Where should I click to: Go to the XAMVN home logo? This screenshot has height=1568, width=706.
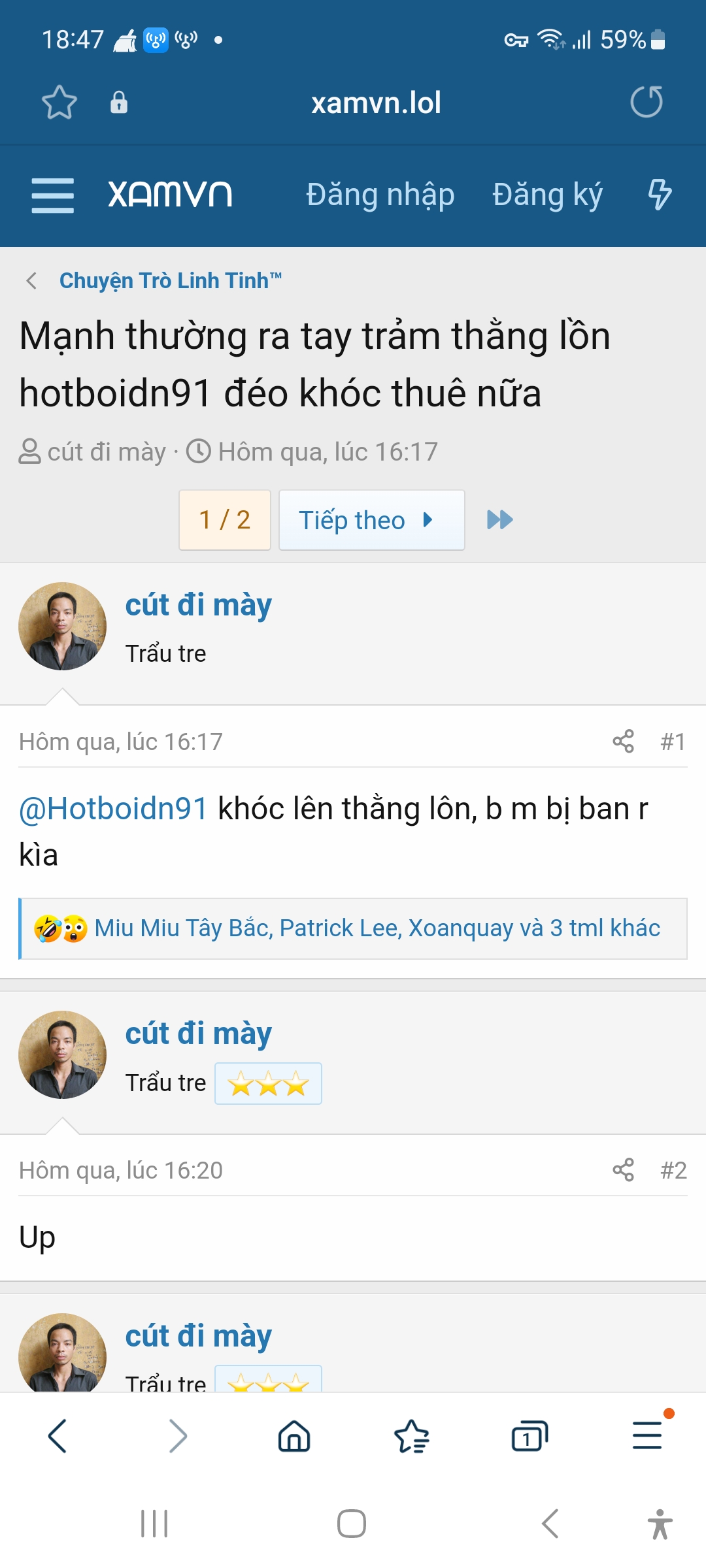[170, 195]
